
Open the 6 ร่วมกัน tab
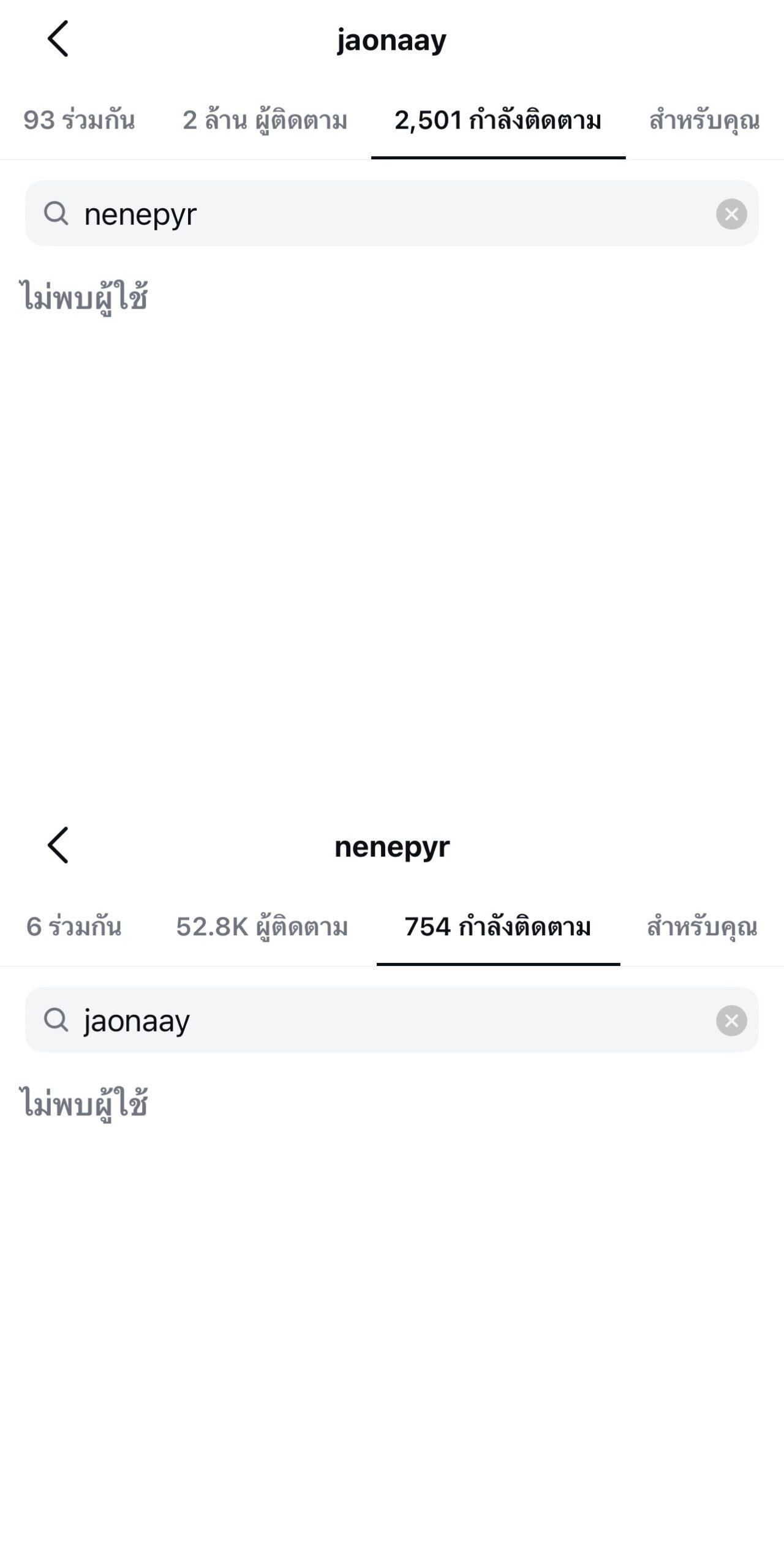73,927
